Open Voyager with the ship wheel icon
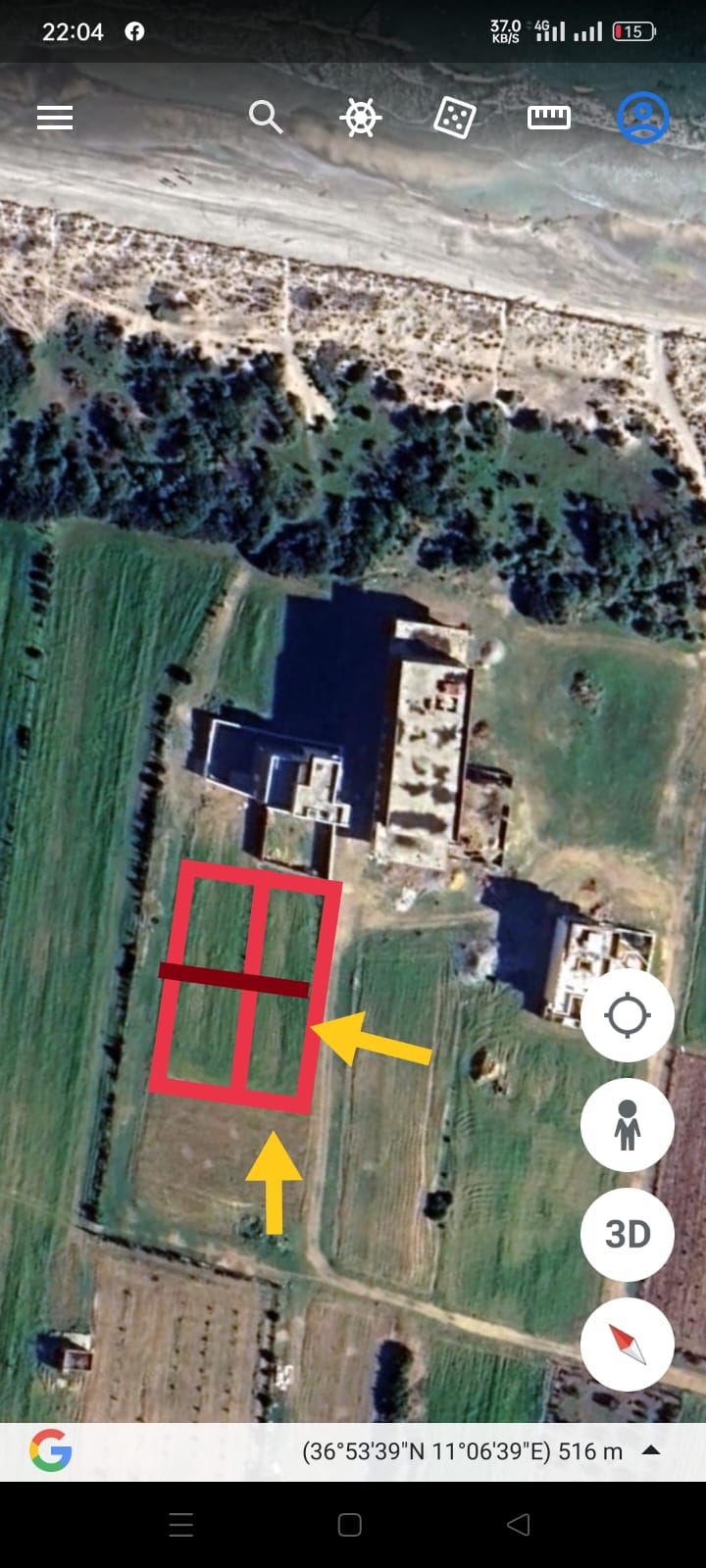Image resolution: width=706 pixels, height=1568 pixels. tap(360, 117)
